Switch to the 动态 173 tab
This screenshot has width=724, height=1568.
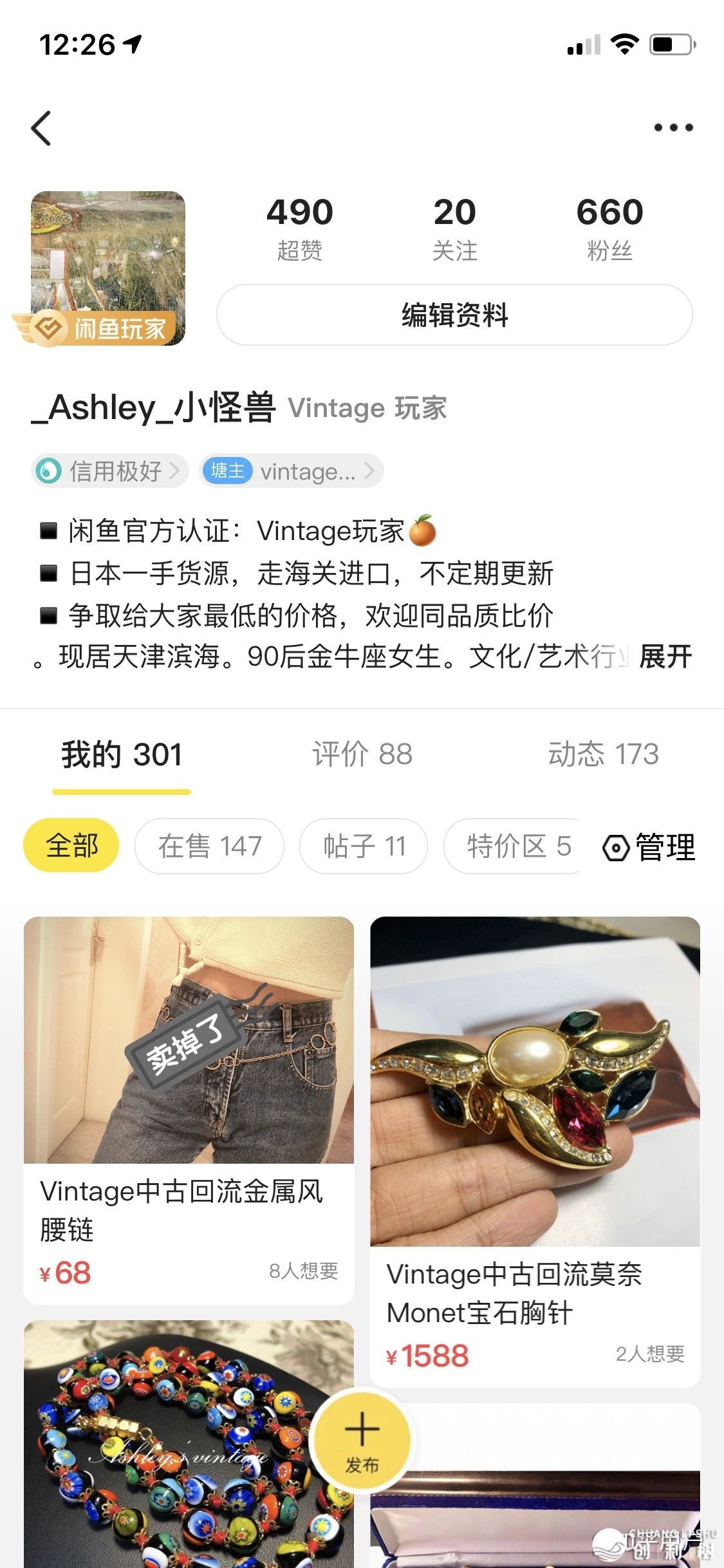(x=603, y=754)
